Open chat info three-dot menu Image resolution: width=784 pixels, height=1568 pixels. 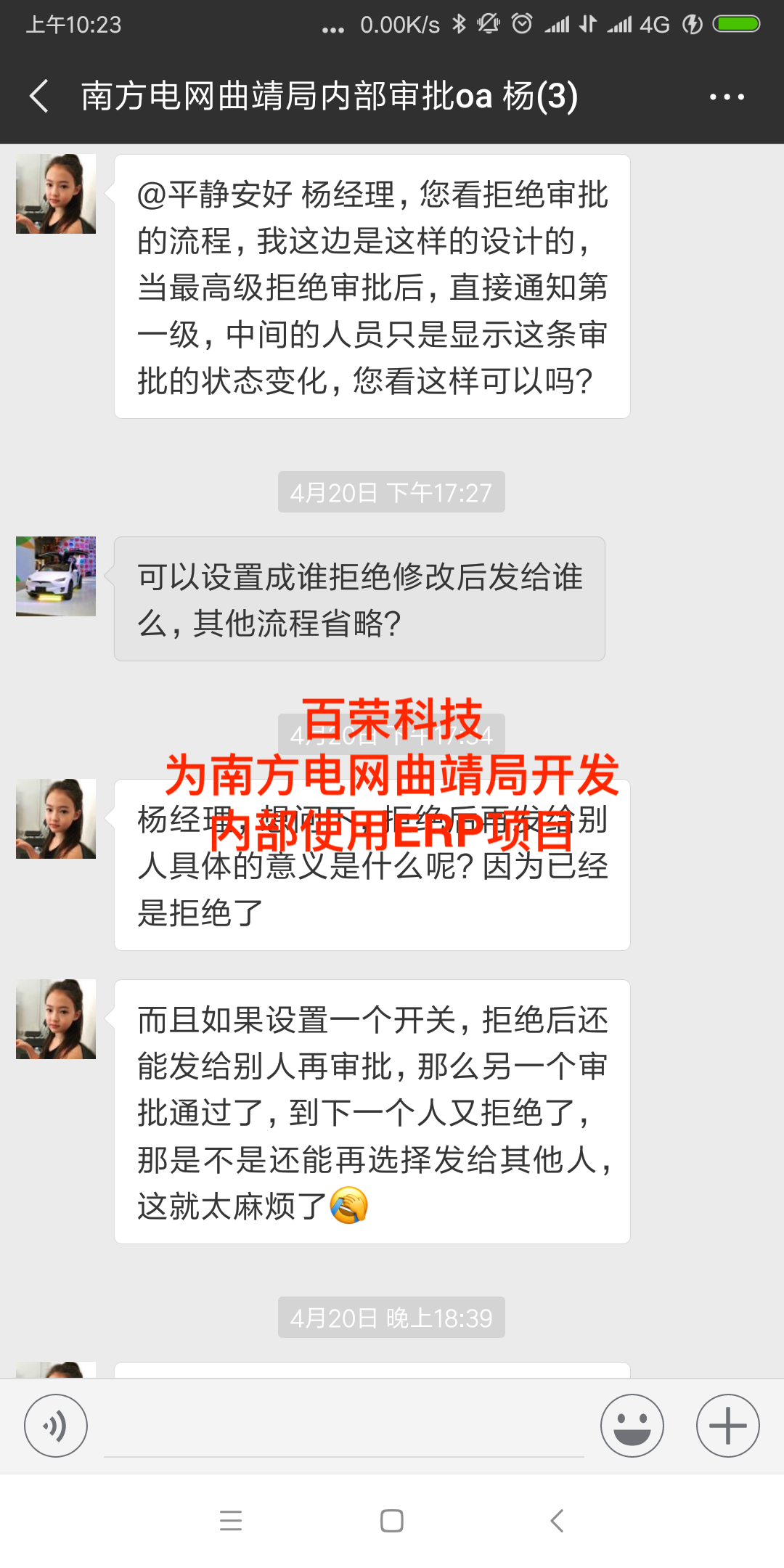[x=727, y=97]
